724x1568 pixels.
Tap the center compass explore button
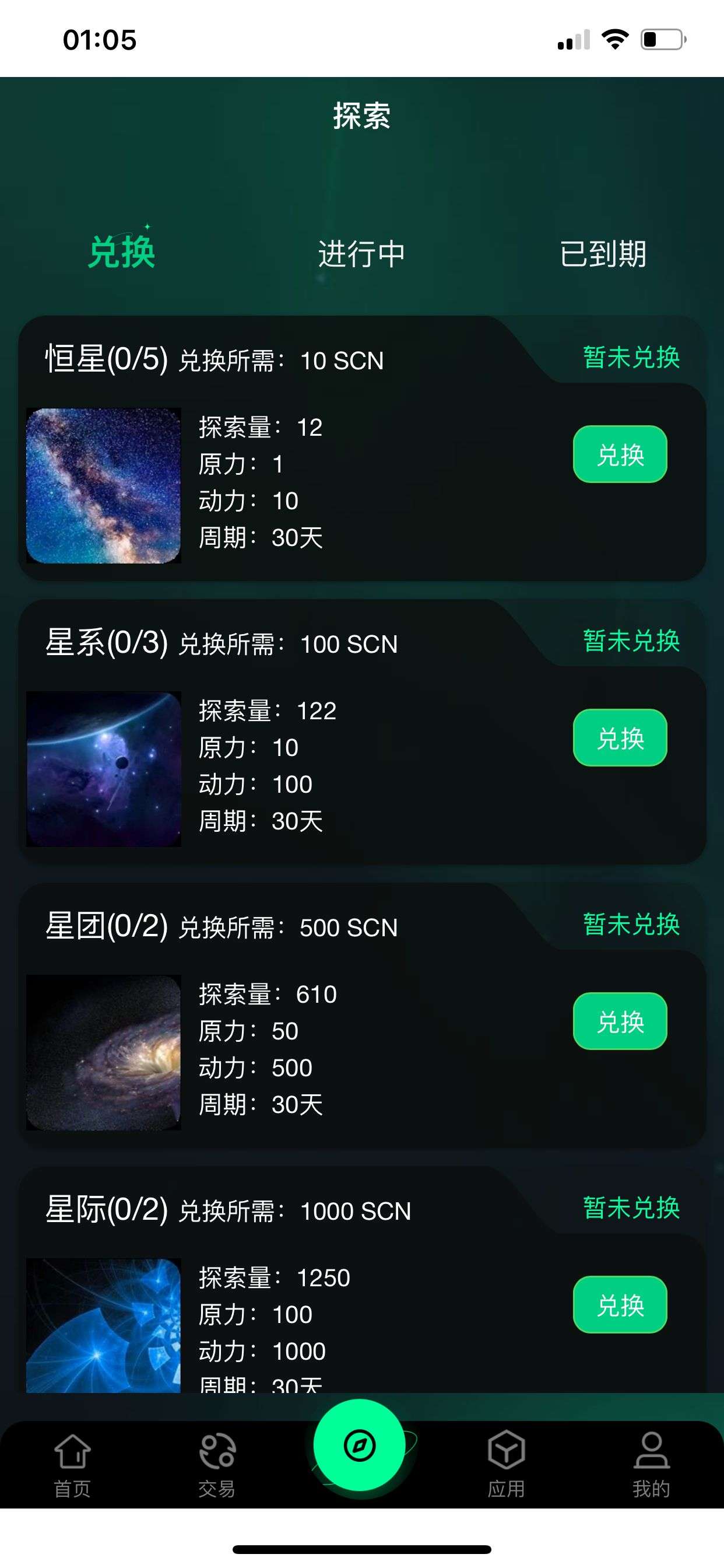[360, 1445]
